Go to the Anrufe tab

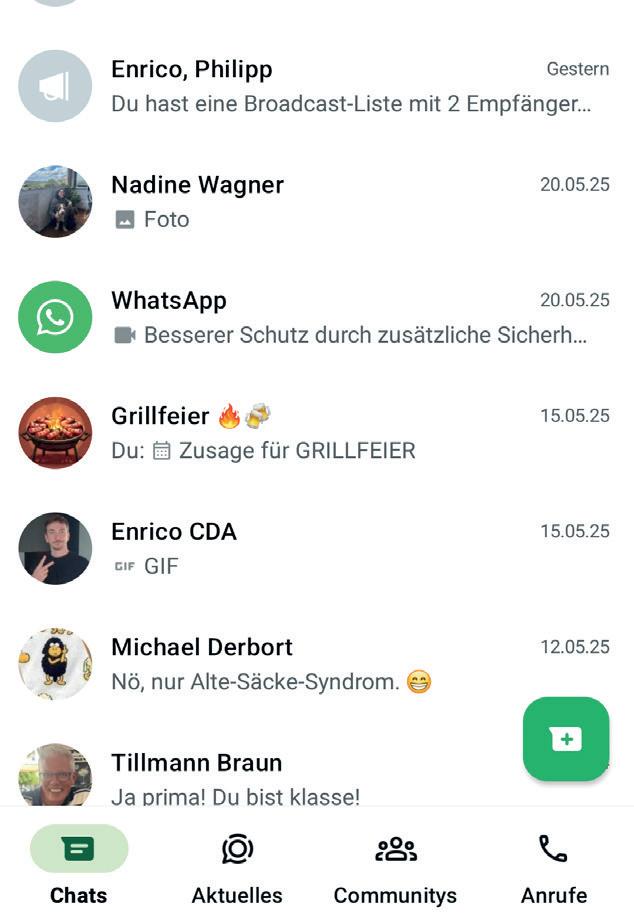[x=553, y=867]
